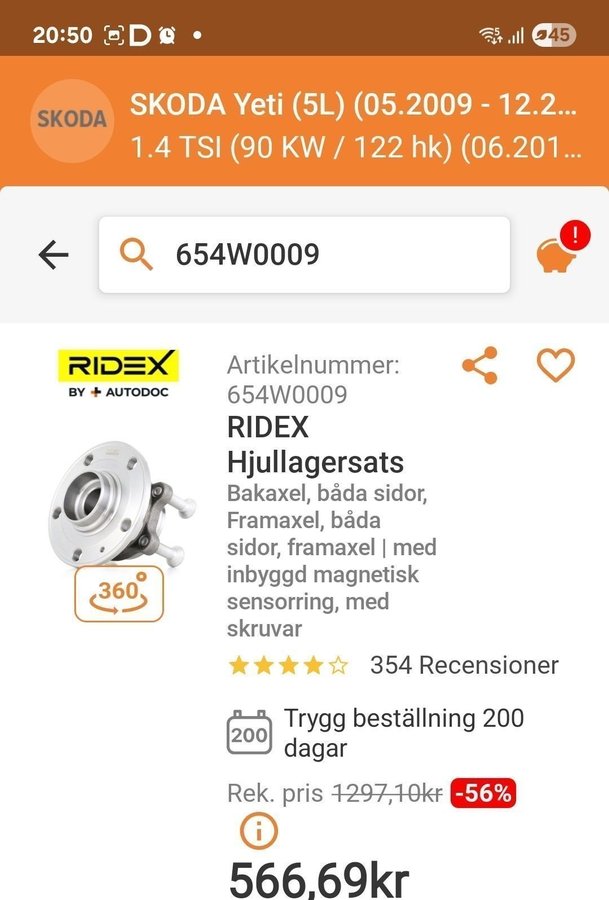Open the piggy bank savings icon
609x900 pixels.
click(x=558, y=254)
